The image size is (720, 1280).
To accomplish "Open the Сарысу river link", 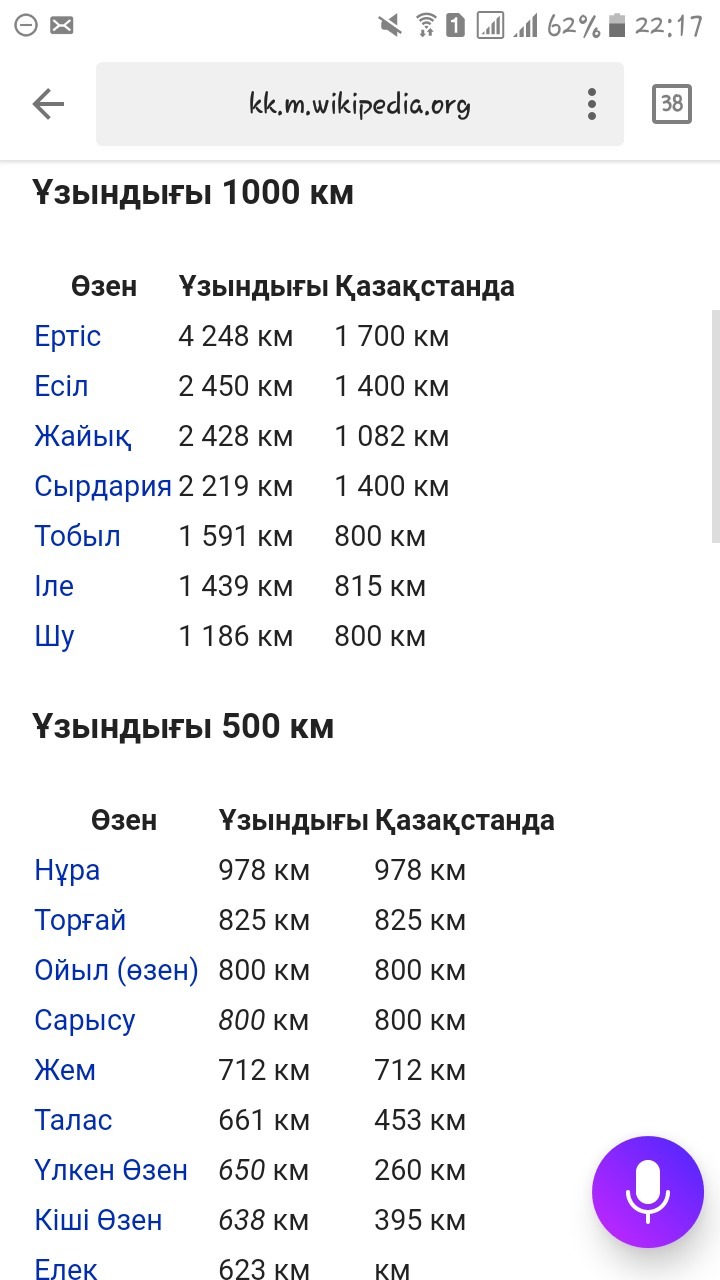I will point(85,1020).
